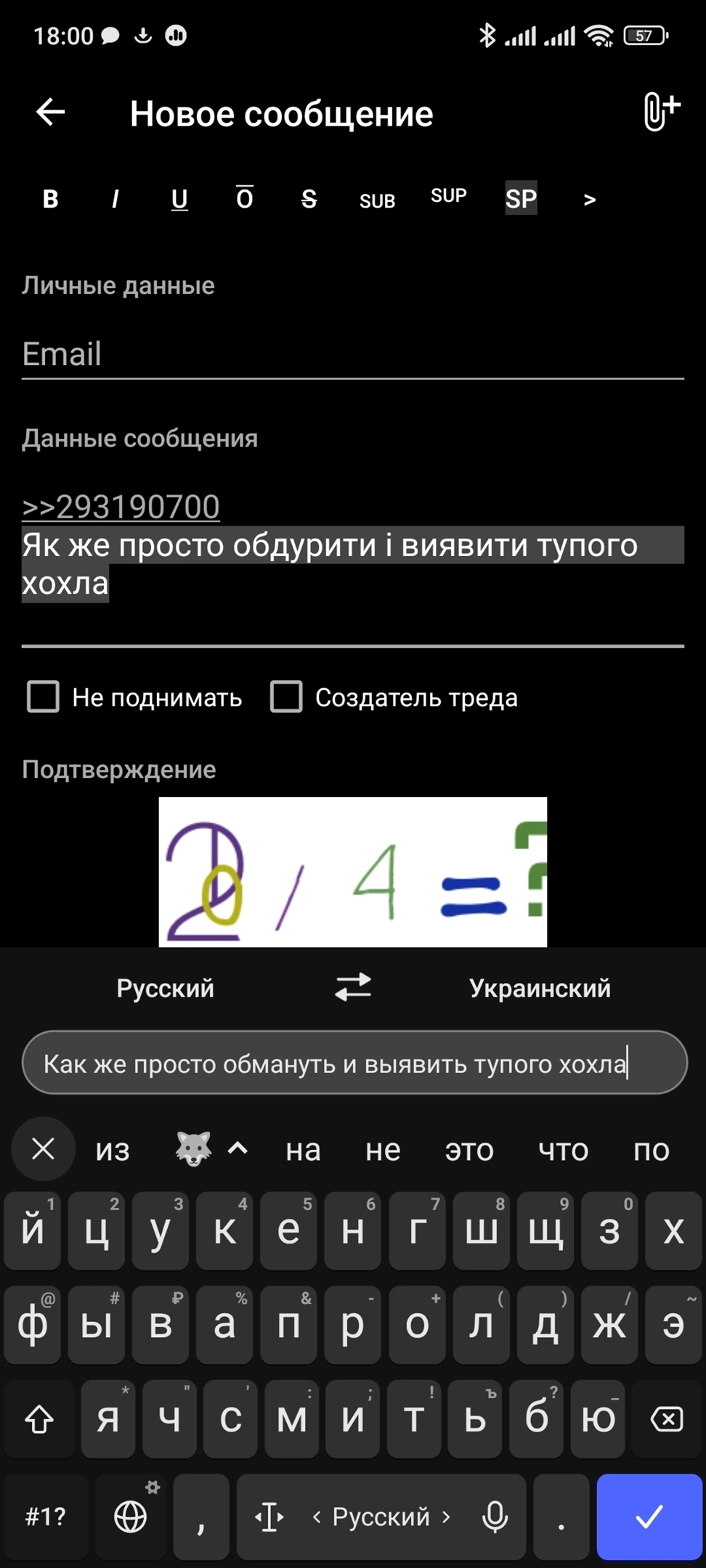Go back using the top arrow

tap(50, 113)
